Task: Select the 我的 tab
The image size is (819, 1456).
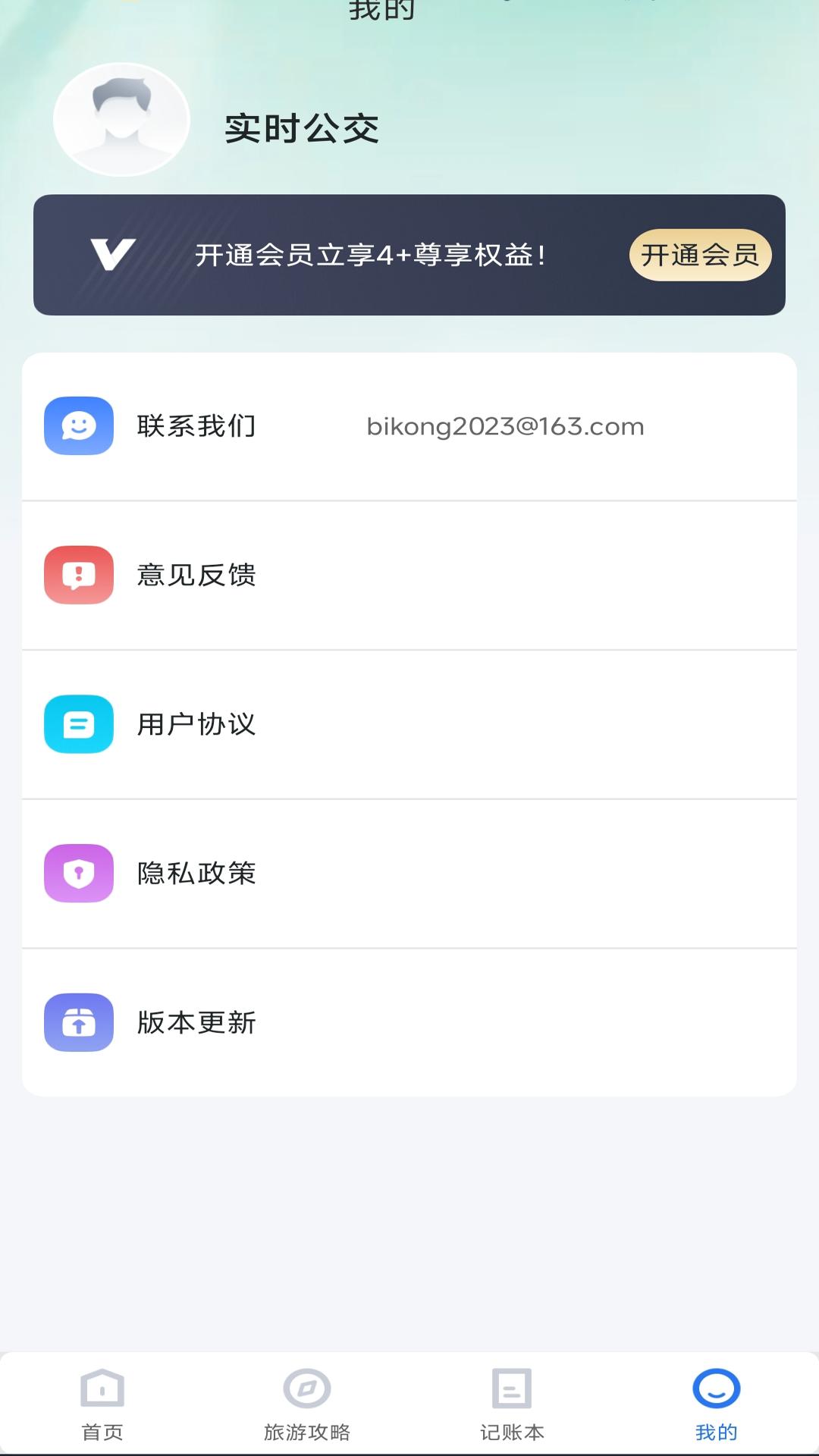Action: pos(716,1404)
